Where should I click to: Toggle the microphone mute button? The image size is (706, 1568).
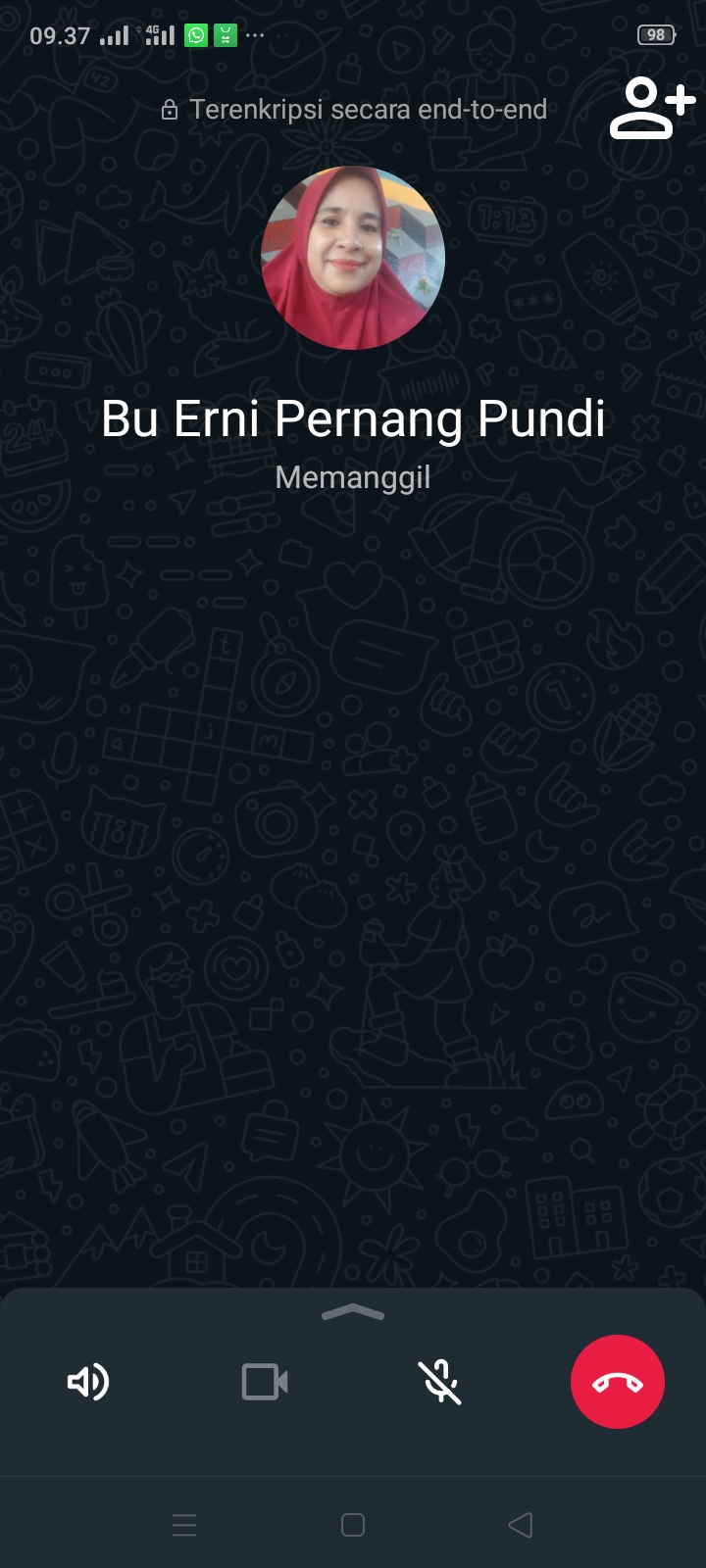(x=440, y=1382)
